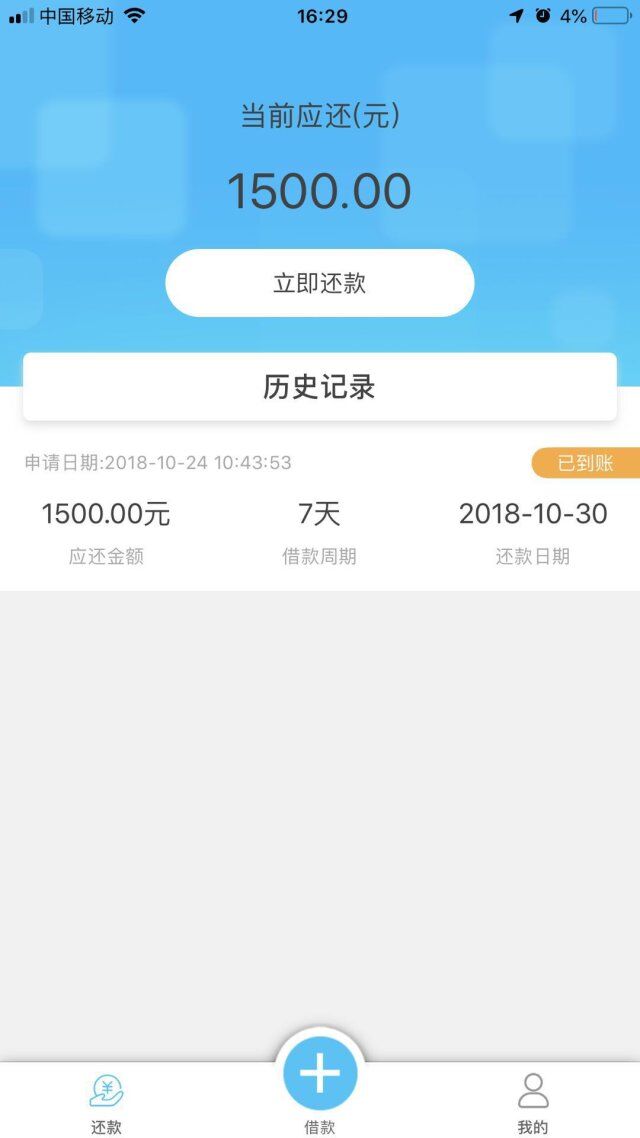Switch to the 还款 tab
640x1138 pixels.
tap(107, 1102)
